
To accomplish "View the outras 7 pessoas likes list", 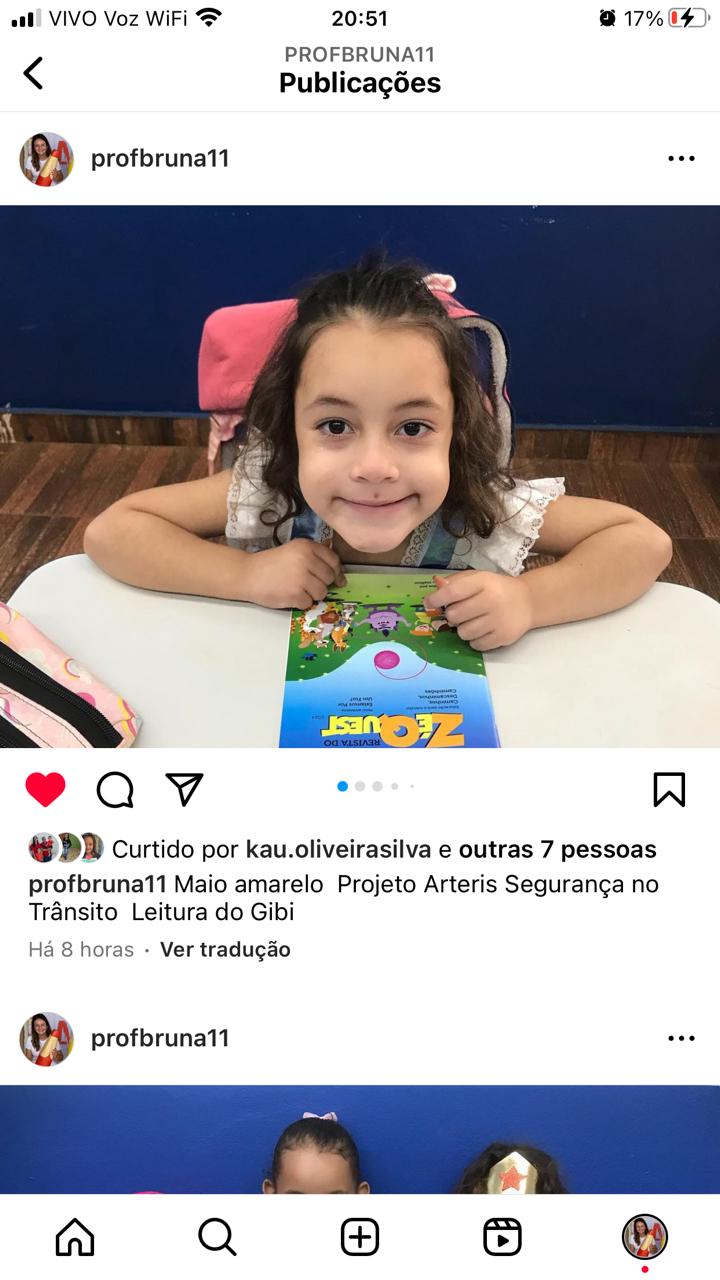I will point(557,850).
